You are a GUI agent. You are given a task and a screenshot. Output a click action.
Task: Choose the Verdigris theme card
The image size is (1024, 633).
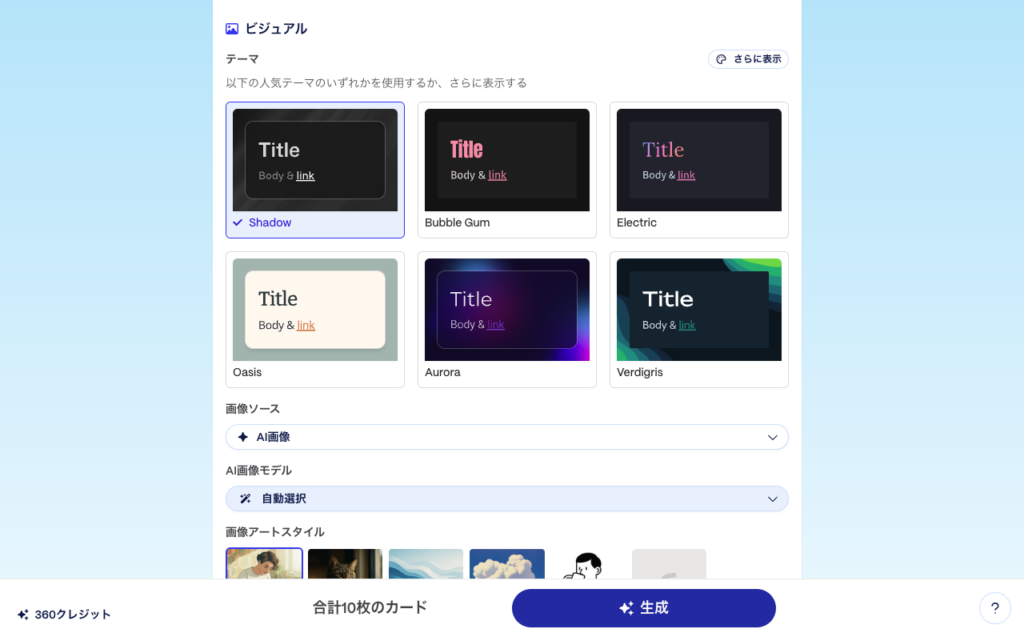[699, 318]
